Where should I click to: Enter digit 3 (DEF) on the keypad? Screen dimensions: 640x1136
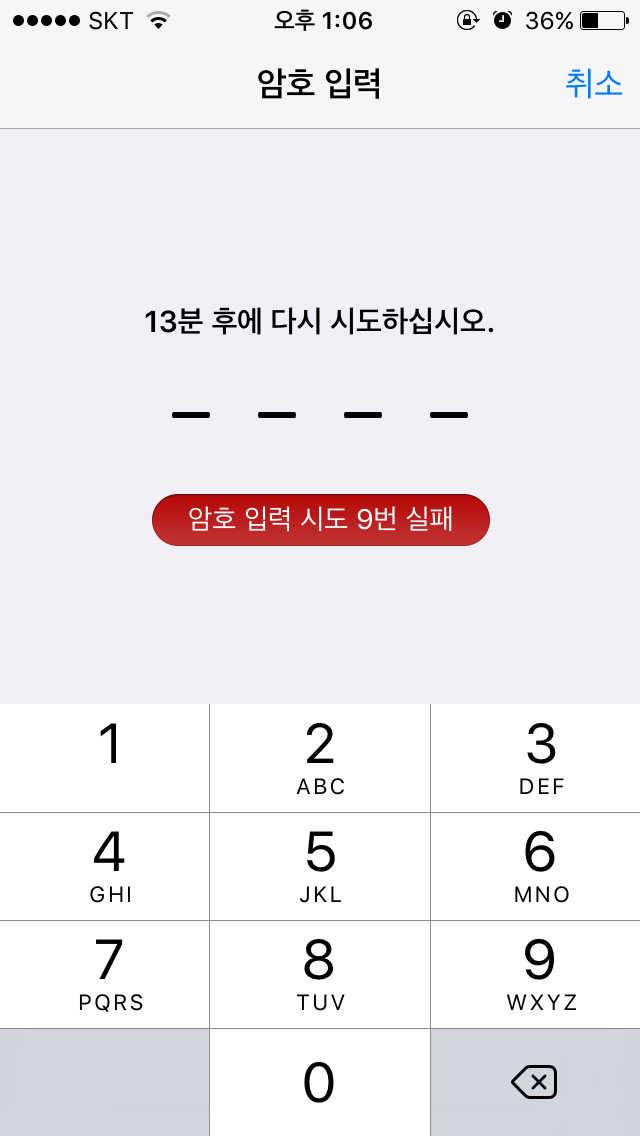536,758
